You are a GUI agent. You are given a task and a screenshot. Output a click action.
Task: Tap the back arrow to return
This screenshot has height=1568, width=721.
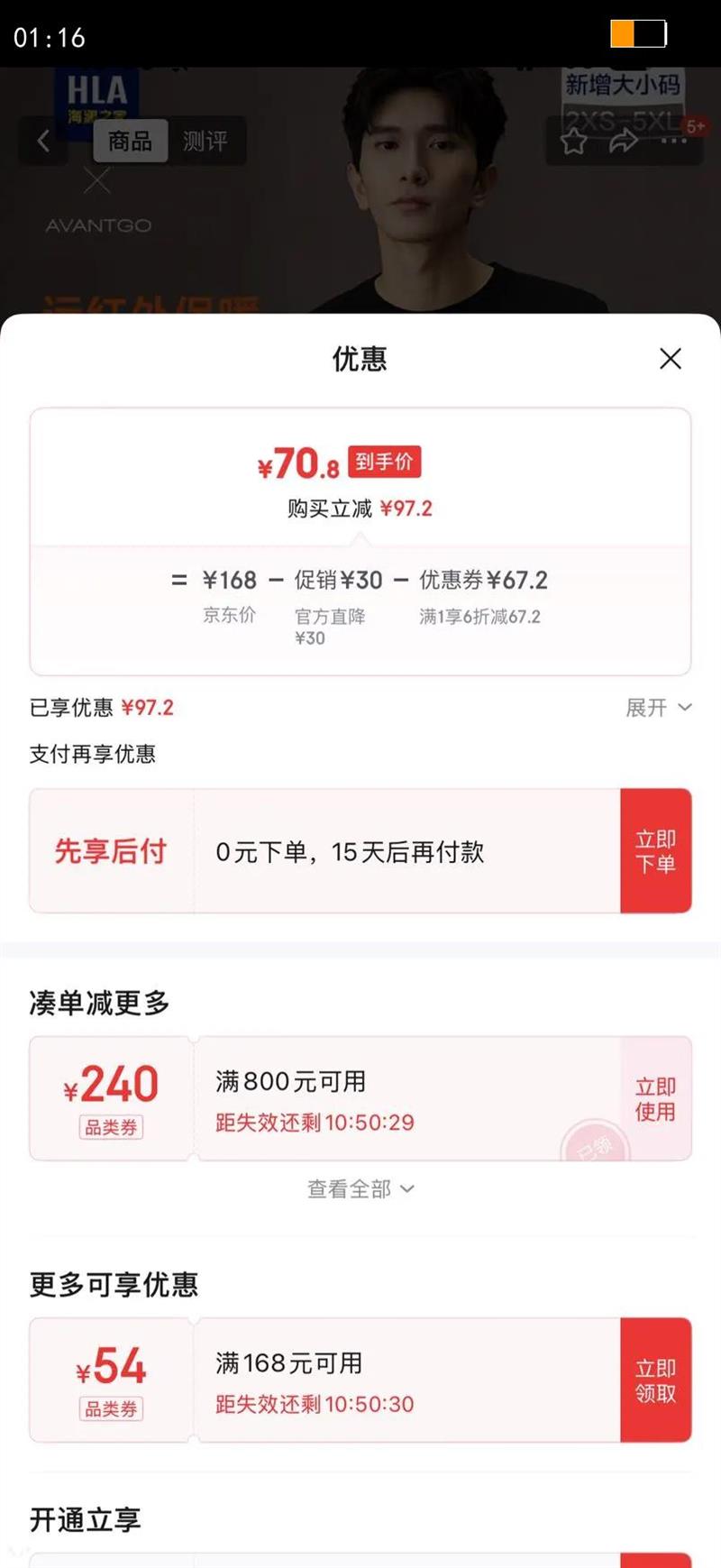pyautogui.click(x=43, y=142)
